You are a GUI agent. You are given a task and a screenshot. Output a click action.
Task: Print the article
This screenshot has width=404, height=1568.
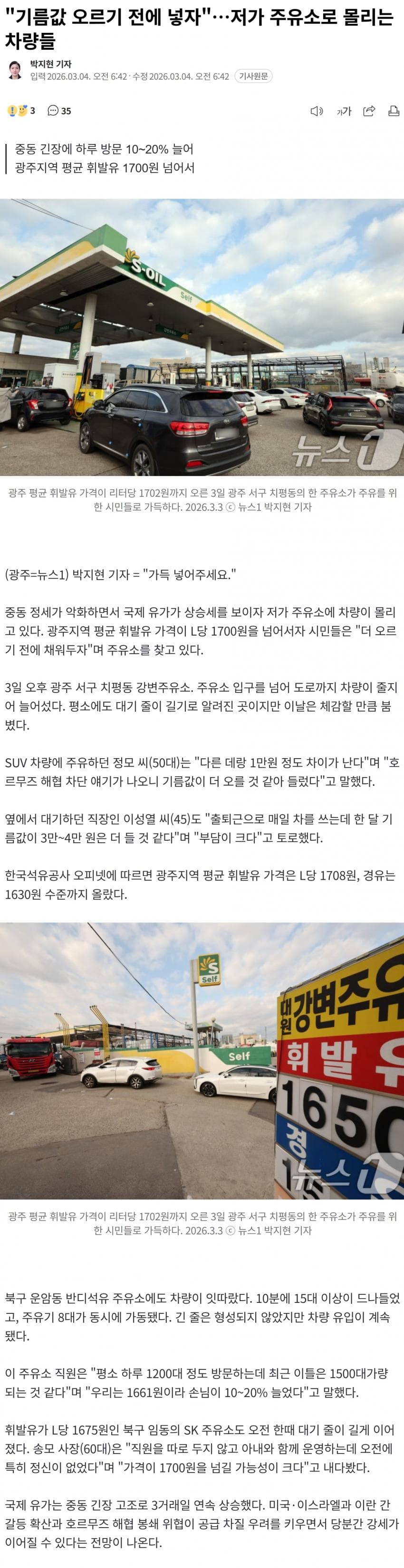[x=394, y=111]
